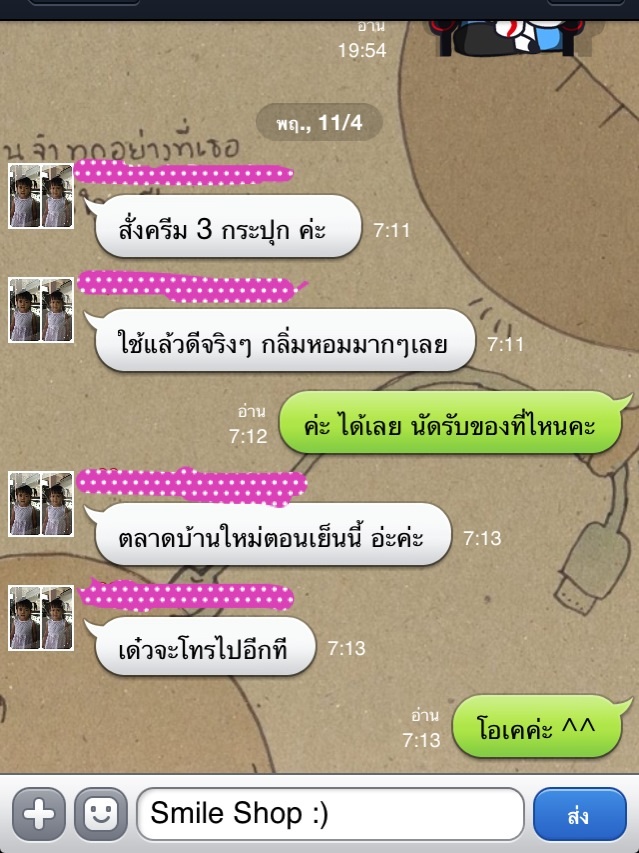This screenshot has height=853, width=639.
Task: Tap the message field containing Smile Shop :)
Action: 330,813
